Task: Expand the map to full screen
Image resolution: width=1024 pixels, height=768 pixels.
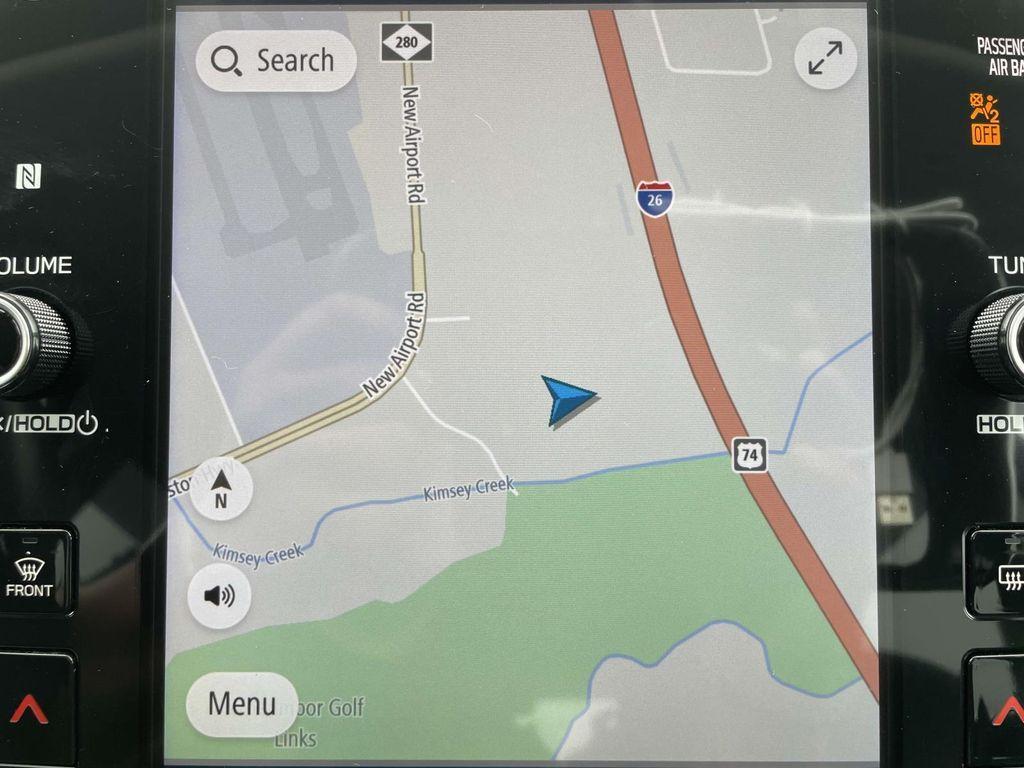Action: click(x=825, y=60)
